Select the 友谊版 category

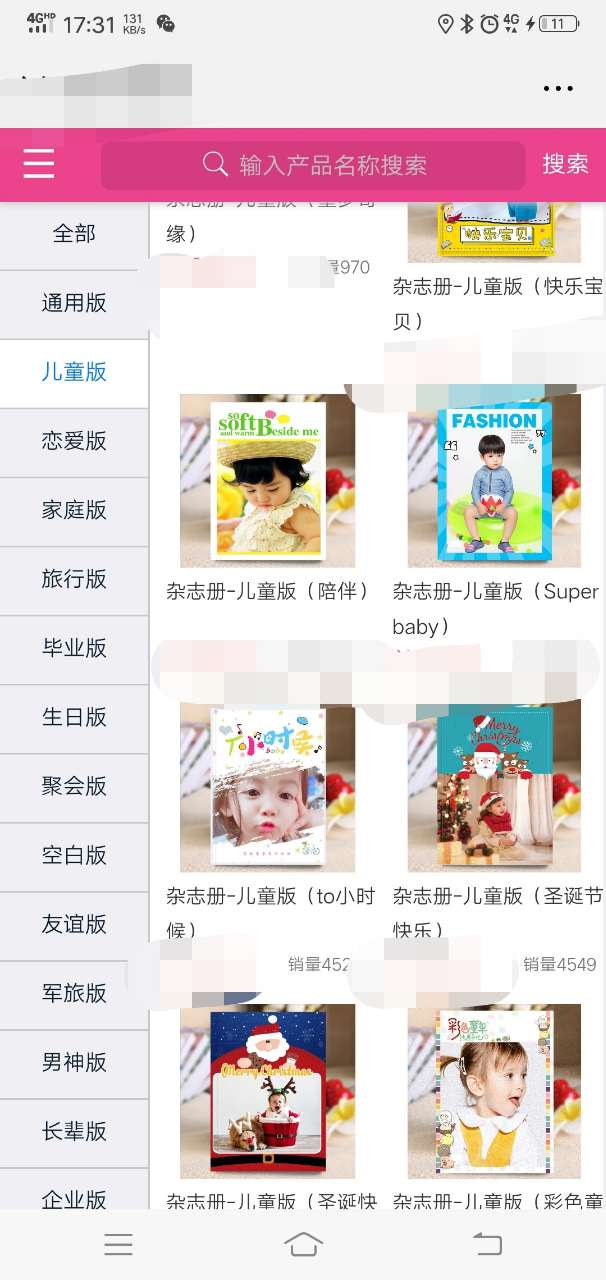coord(74,924)
